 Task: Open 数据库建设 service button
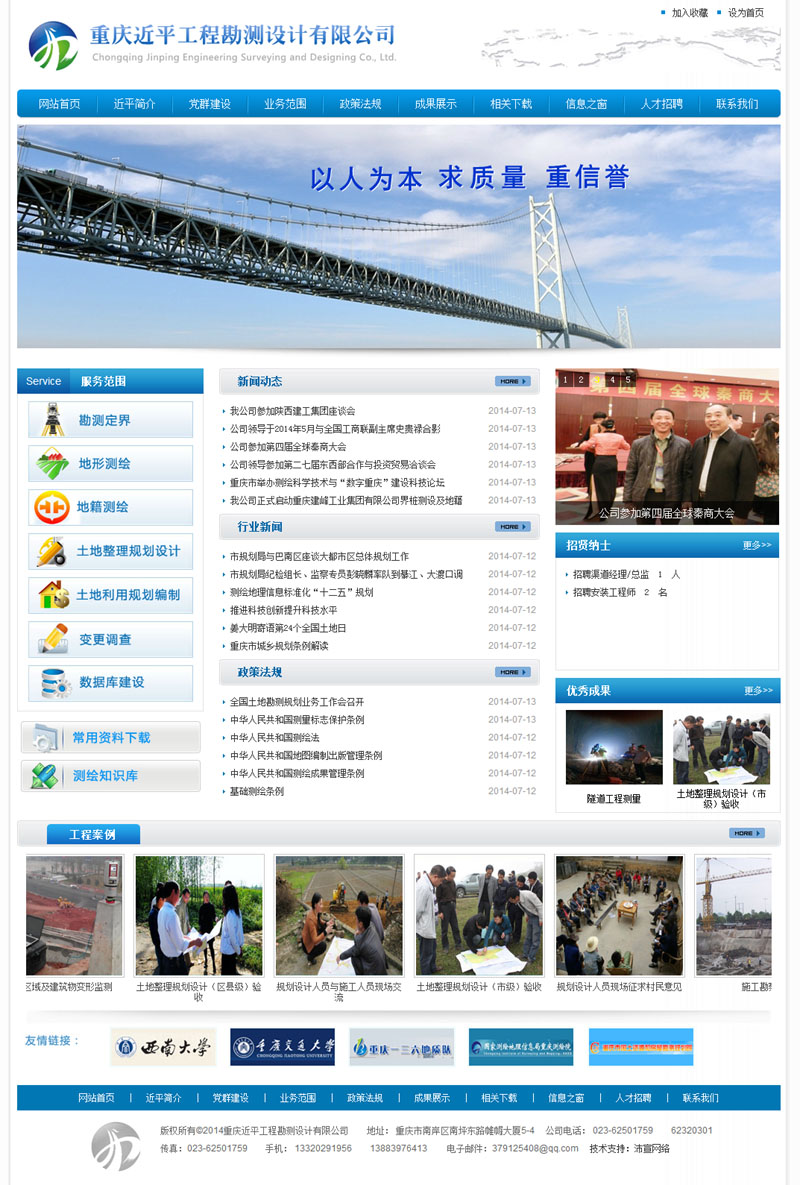pyautogui.click(x=110, y=683)
